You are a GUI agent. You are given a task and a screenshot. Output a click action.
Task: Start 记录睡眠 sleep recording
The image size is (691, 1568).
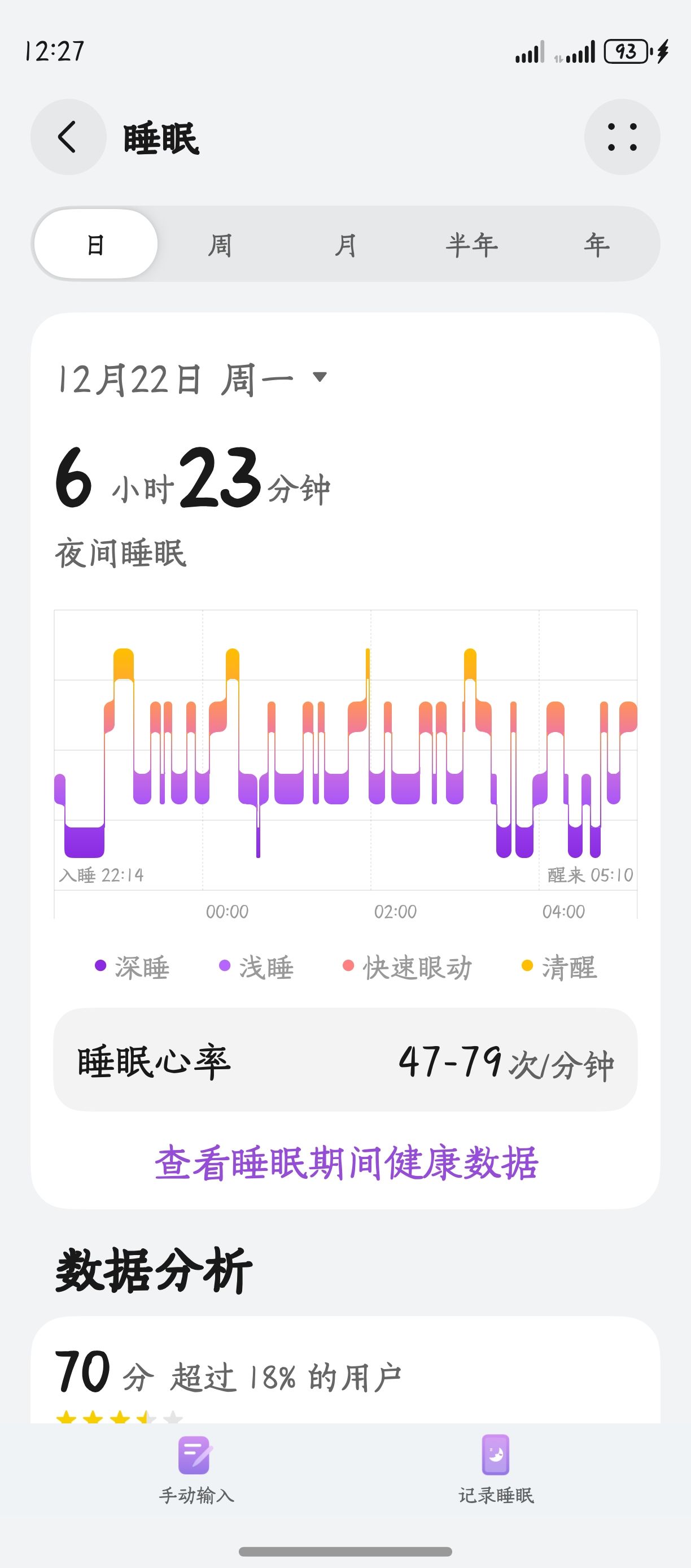point(496,1468)
